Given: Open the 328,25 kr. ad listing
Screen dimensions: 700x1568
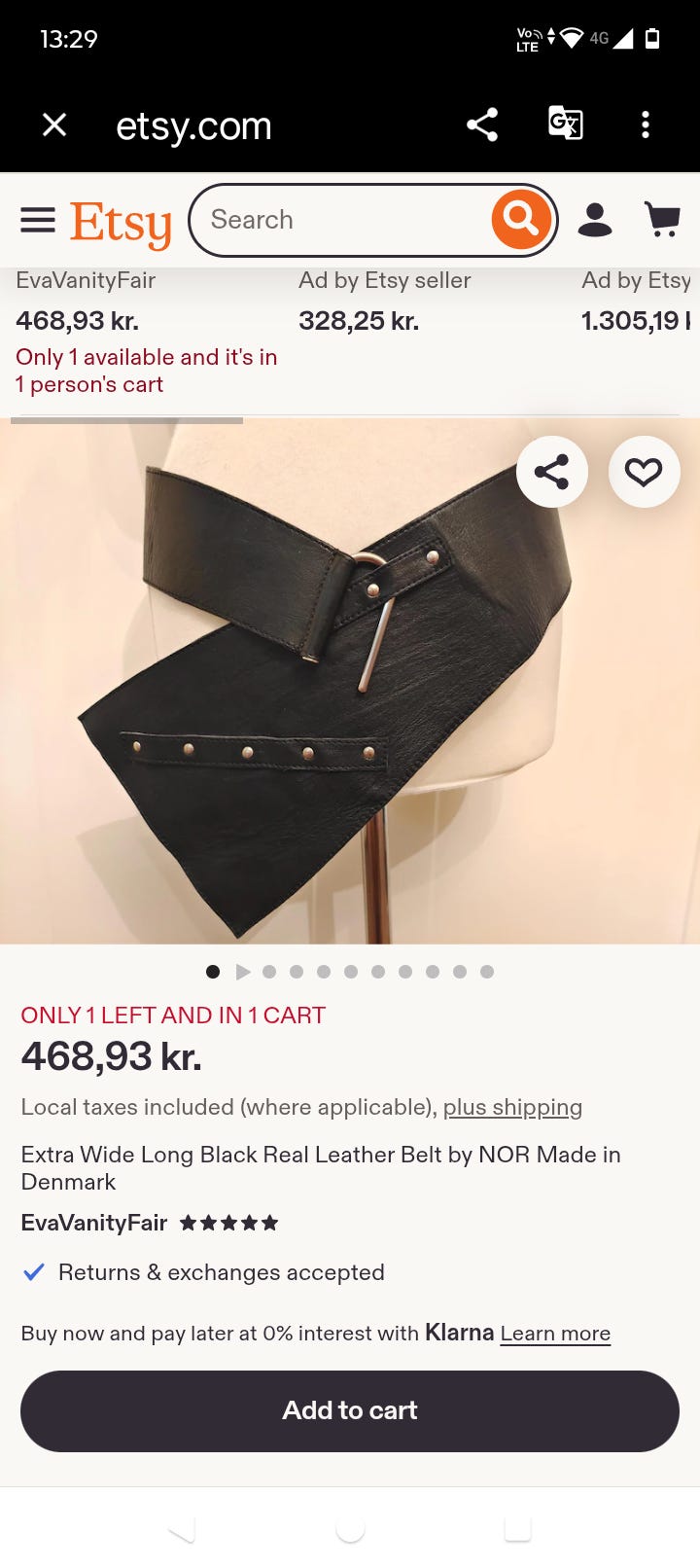Looking at the screenshot, I should pos(358,321).
